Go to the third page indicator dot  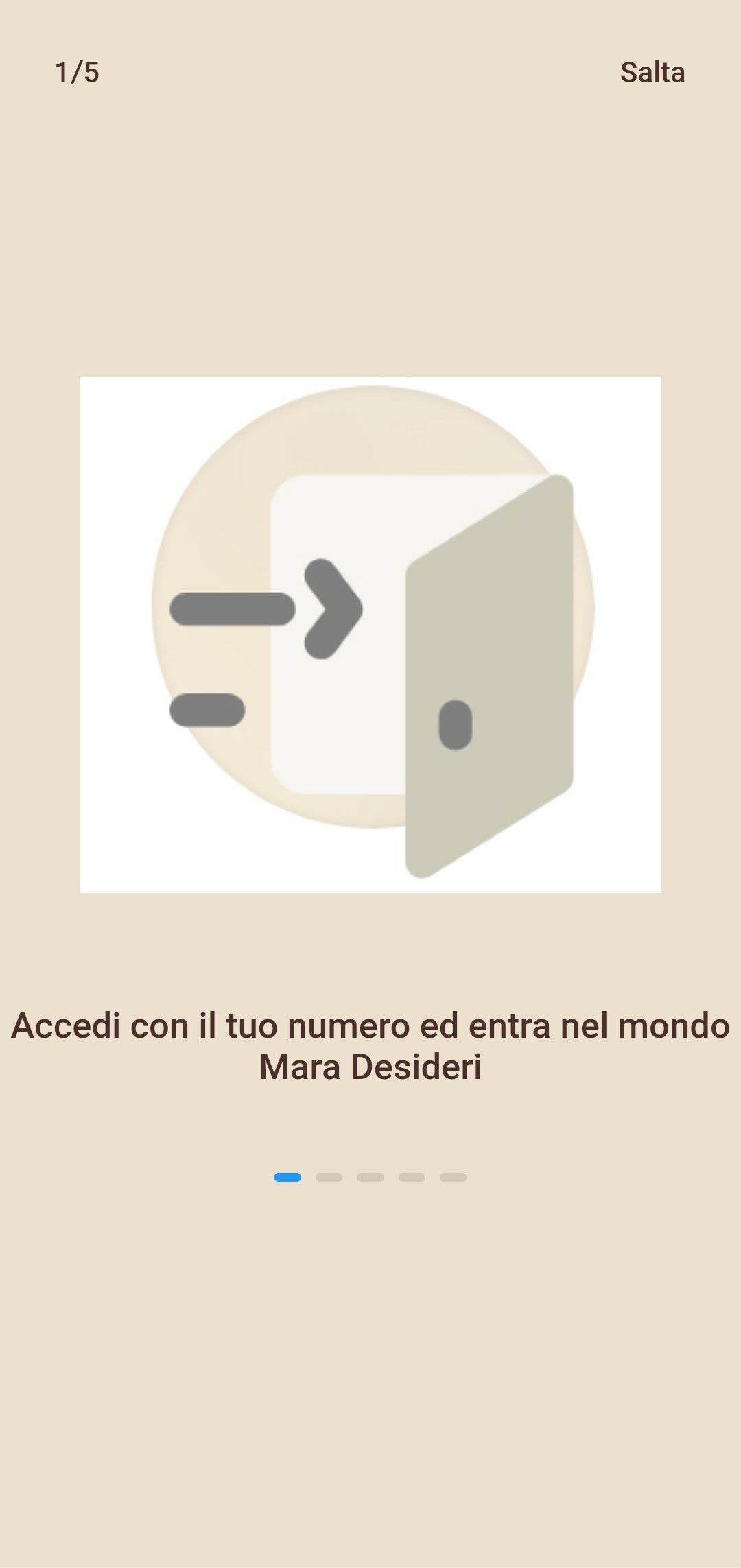coord(370,1177)
